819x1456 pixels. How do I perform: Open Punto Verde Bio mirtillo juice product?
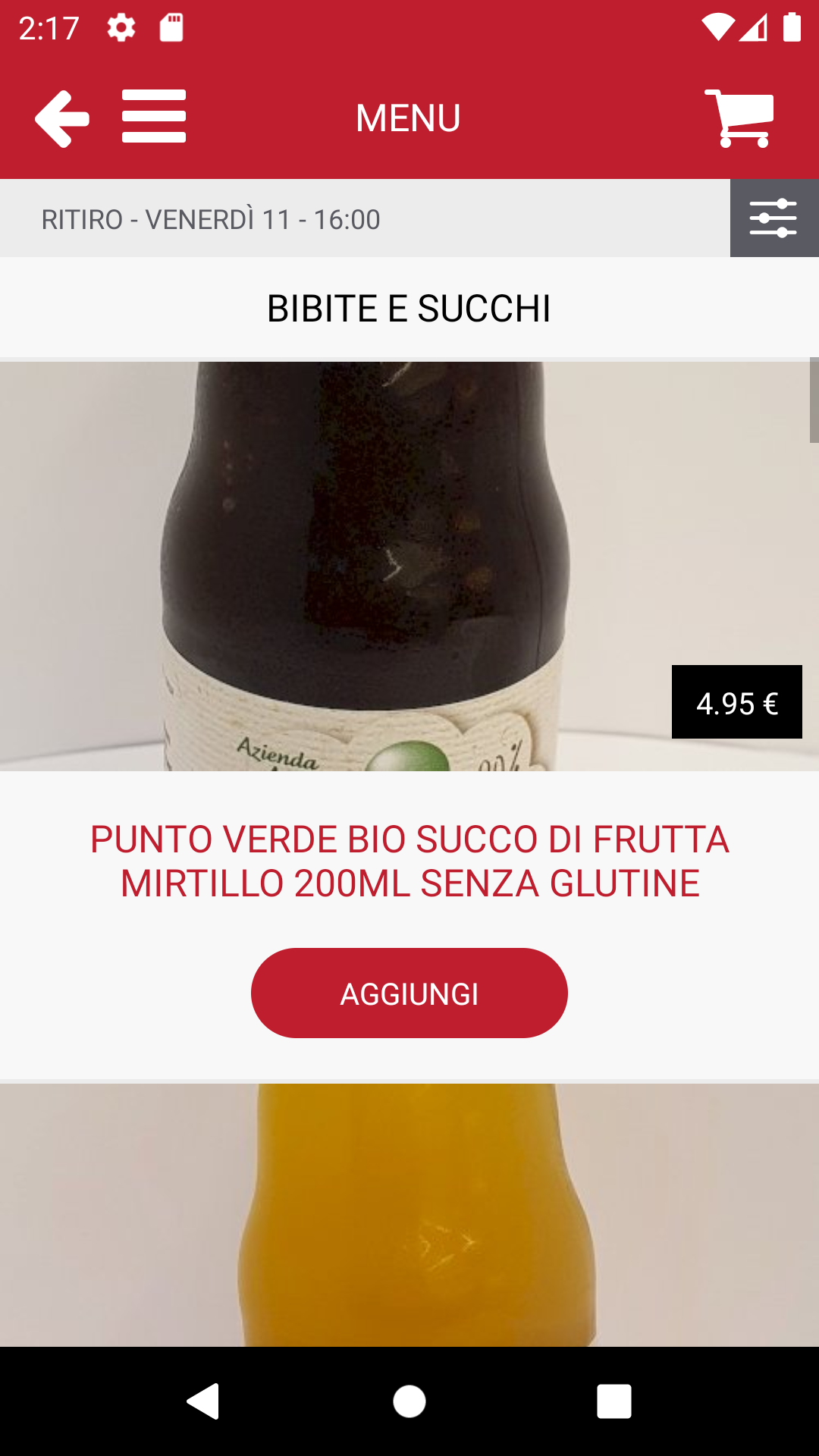pyautogui.click(x=409, y=861)
